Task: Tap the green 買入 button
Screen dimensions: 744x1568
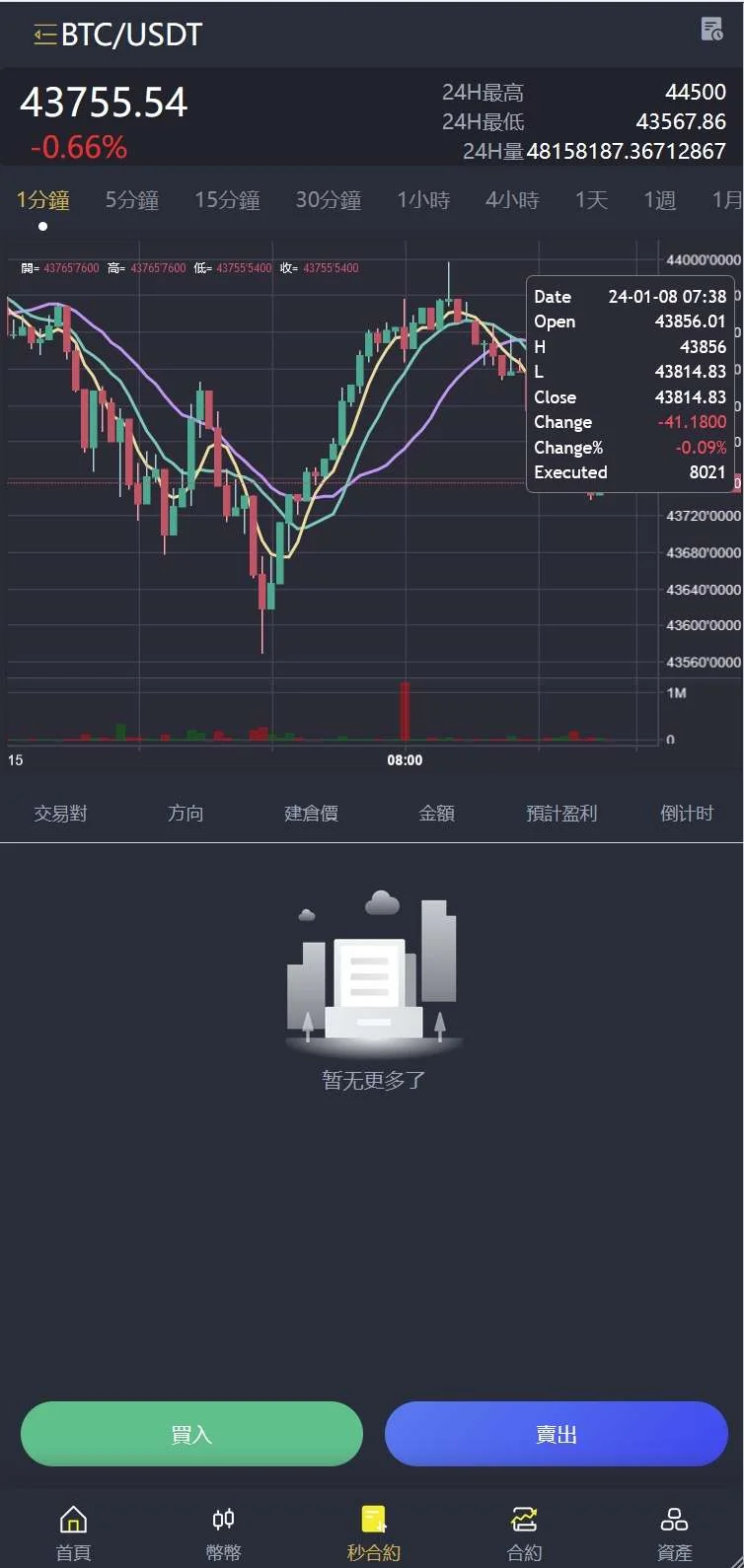Action: [x=191, y=1434]
